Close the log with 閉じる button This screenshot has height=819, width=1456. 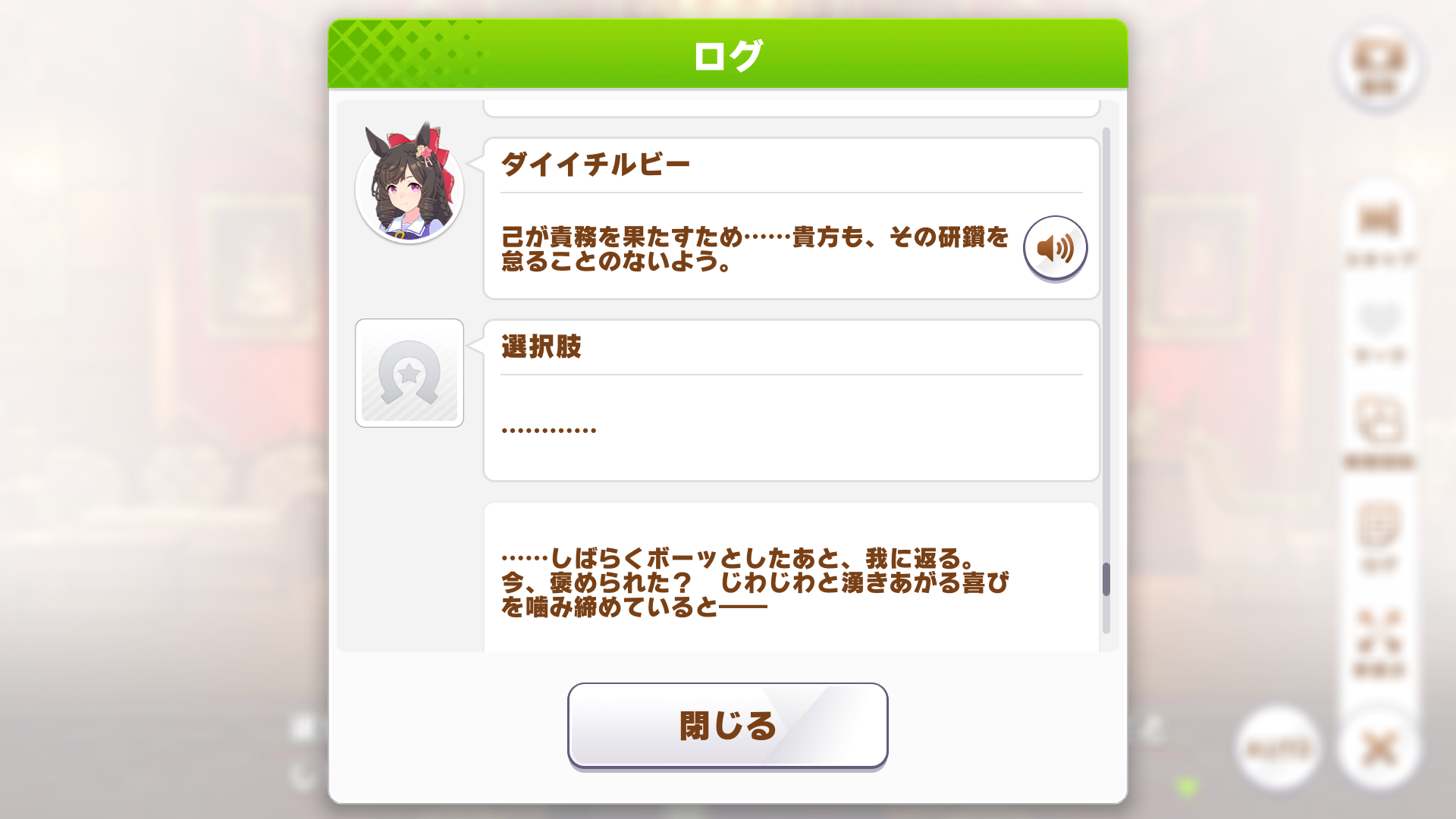pyautogui.click(x=727, y=726)
